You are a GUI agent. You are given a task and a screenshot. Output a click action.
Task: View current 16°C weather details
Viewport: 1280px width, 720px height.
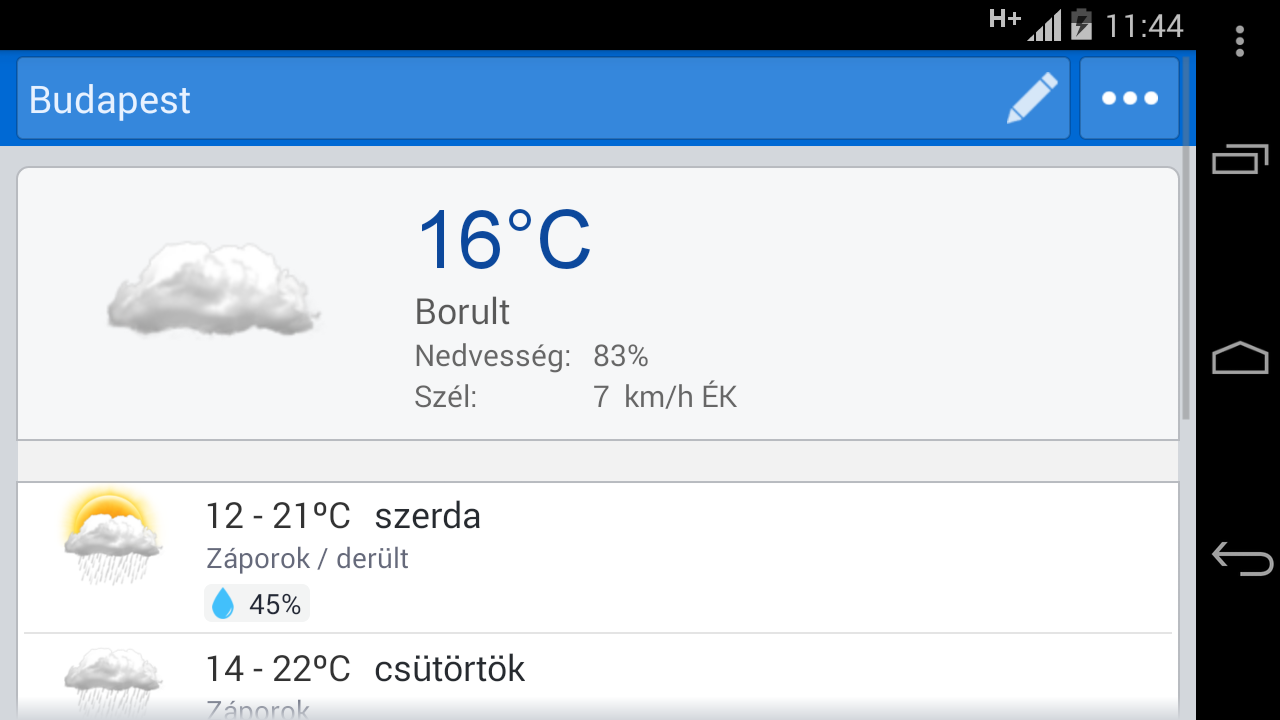click(597, 304)
